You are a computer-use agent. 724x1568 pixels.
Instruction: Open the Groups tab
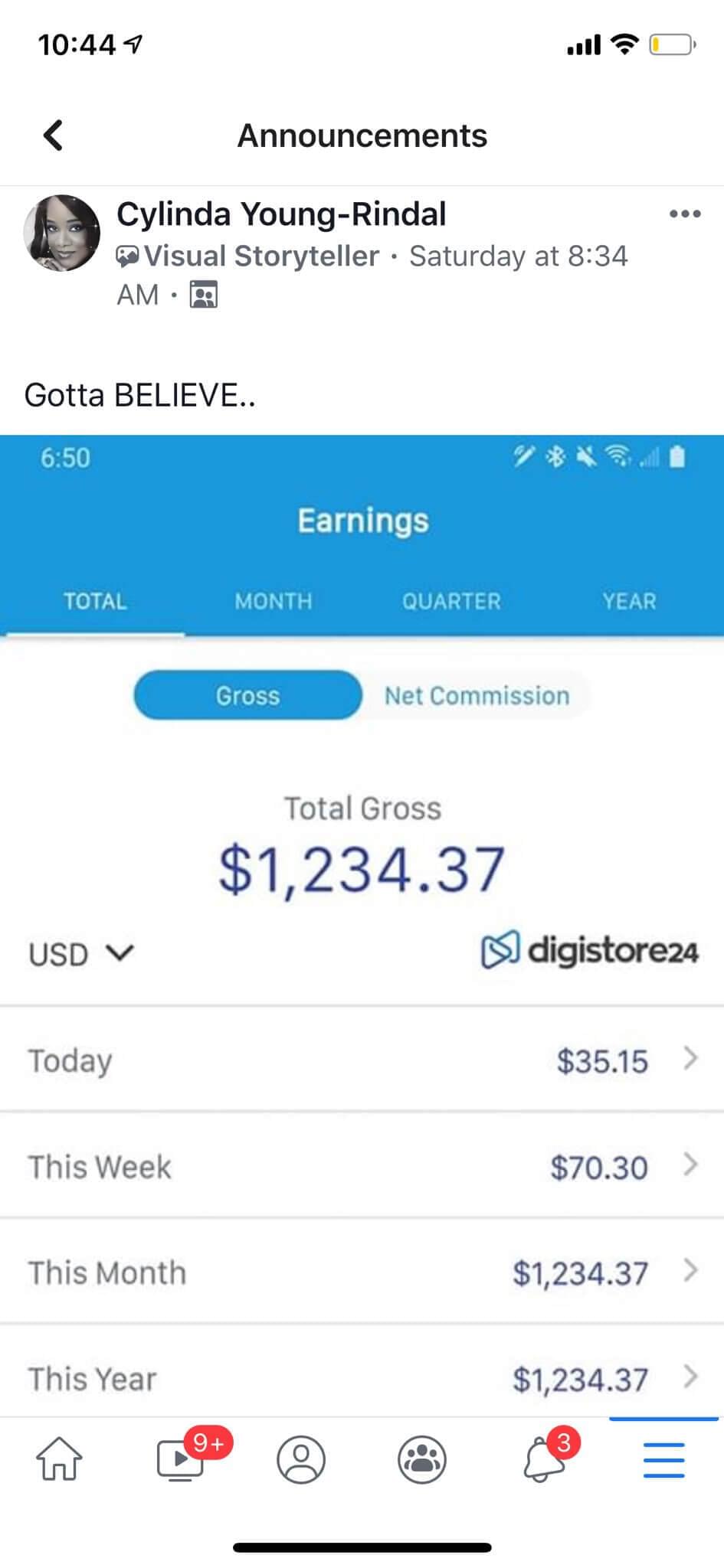(422, 1459)
